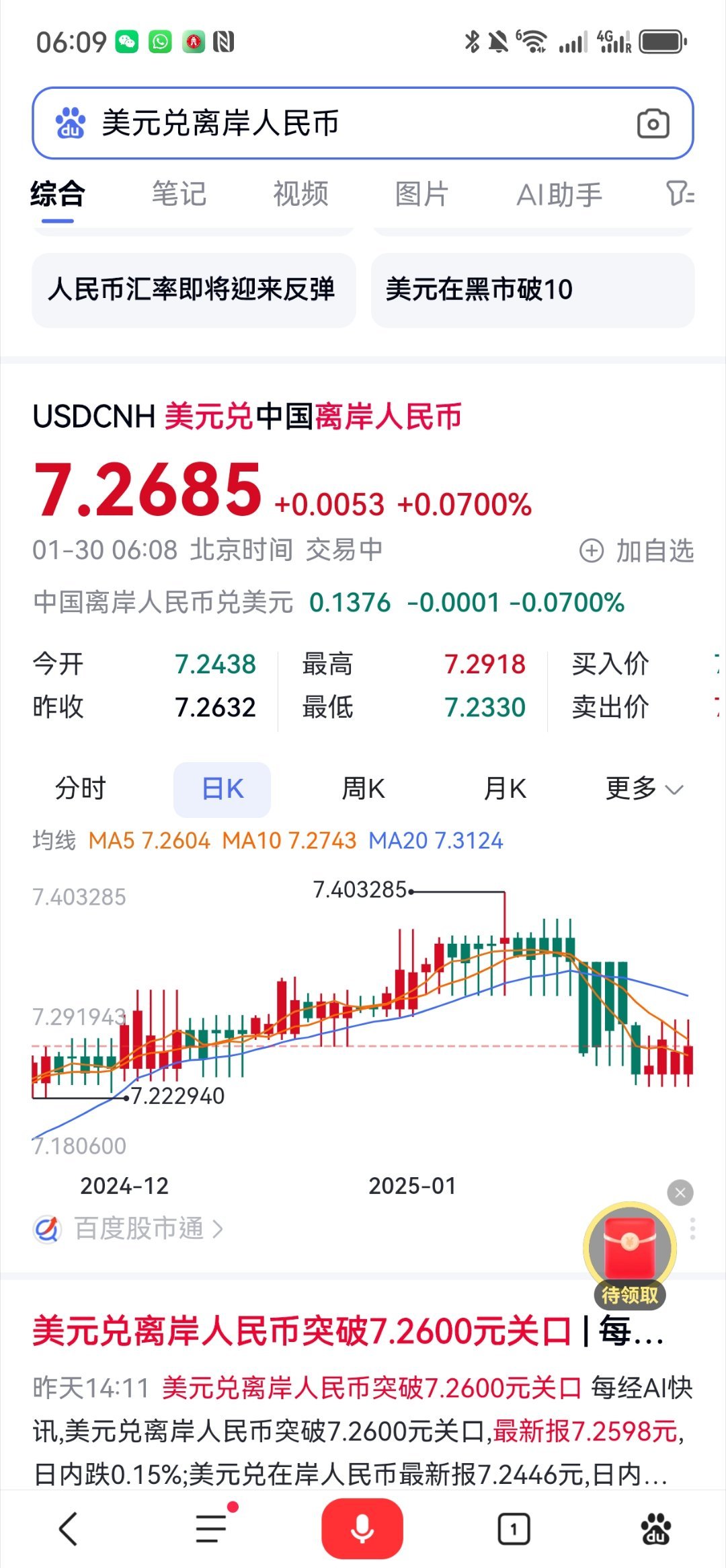The image size is (726, 1568).
Task: Add USDCNH to watchlist via 加自选
Action: click(637, 551)
